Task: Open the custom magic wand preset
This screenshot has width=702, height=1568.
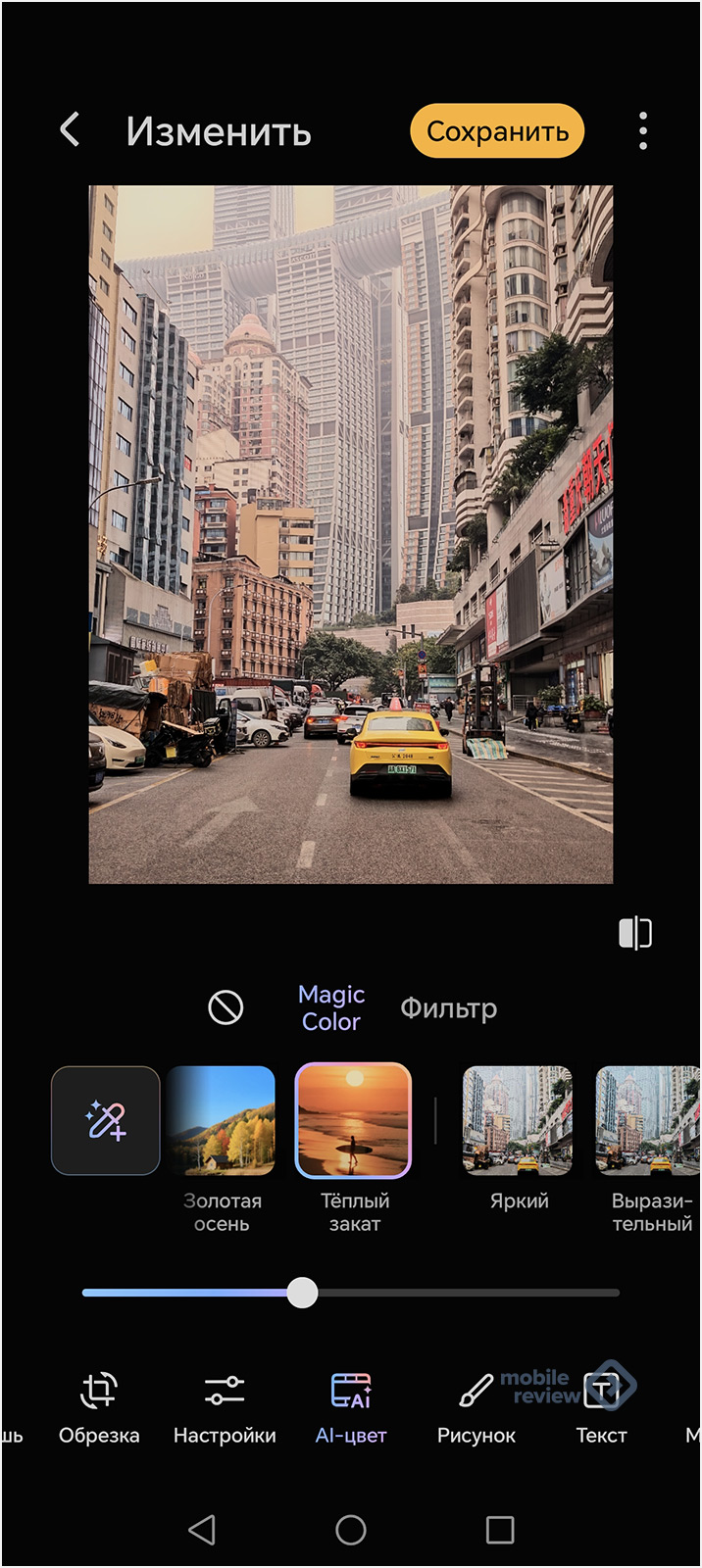Action: [106, 1120]
